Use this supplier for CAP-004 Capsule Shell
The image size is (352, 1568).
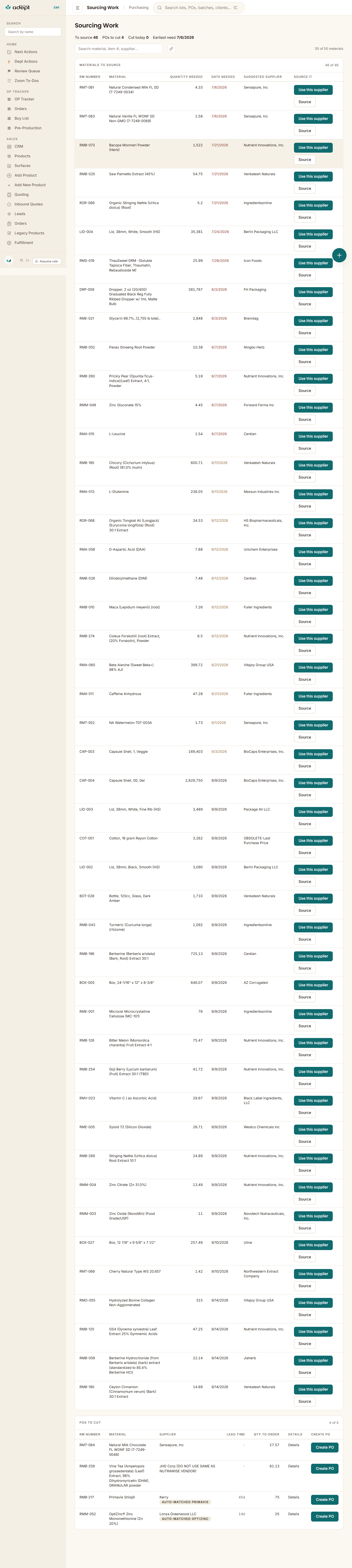click(x=313, y=783)
